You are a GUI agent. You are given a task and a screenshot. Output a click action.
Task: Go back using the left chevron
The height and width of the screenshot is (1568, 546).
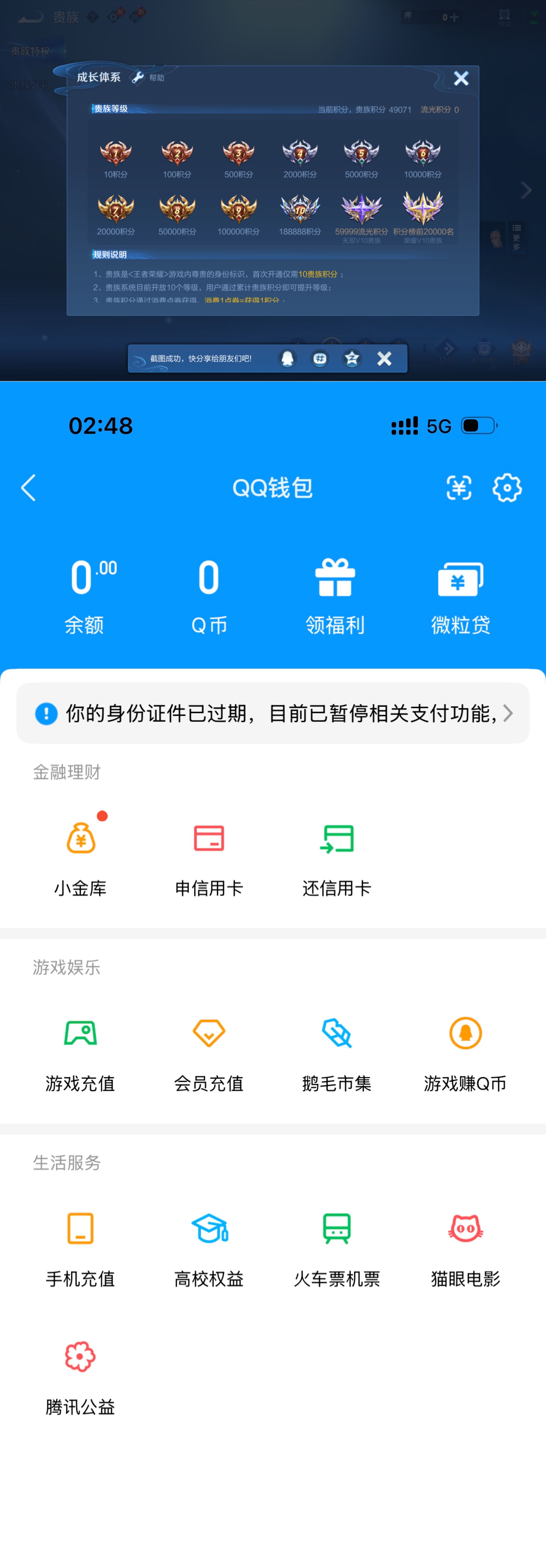[x=28, y=488]
